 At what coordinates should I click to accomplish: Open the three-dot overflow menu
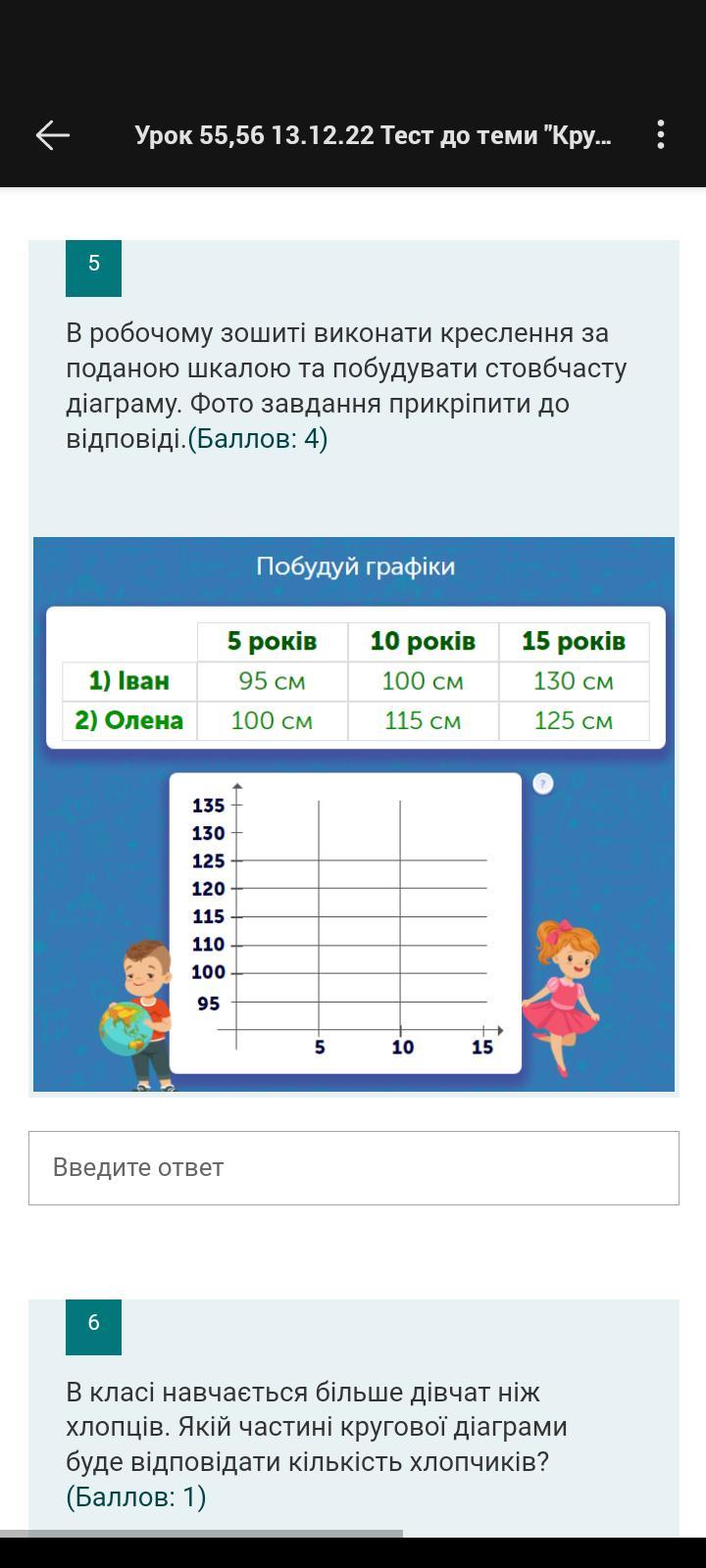(661, 135)
